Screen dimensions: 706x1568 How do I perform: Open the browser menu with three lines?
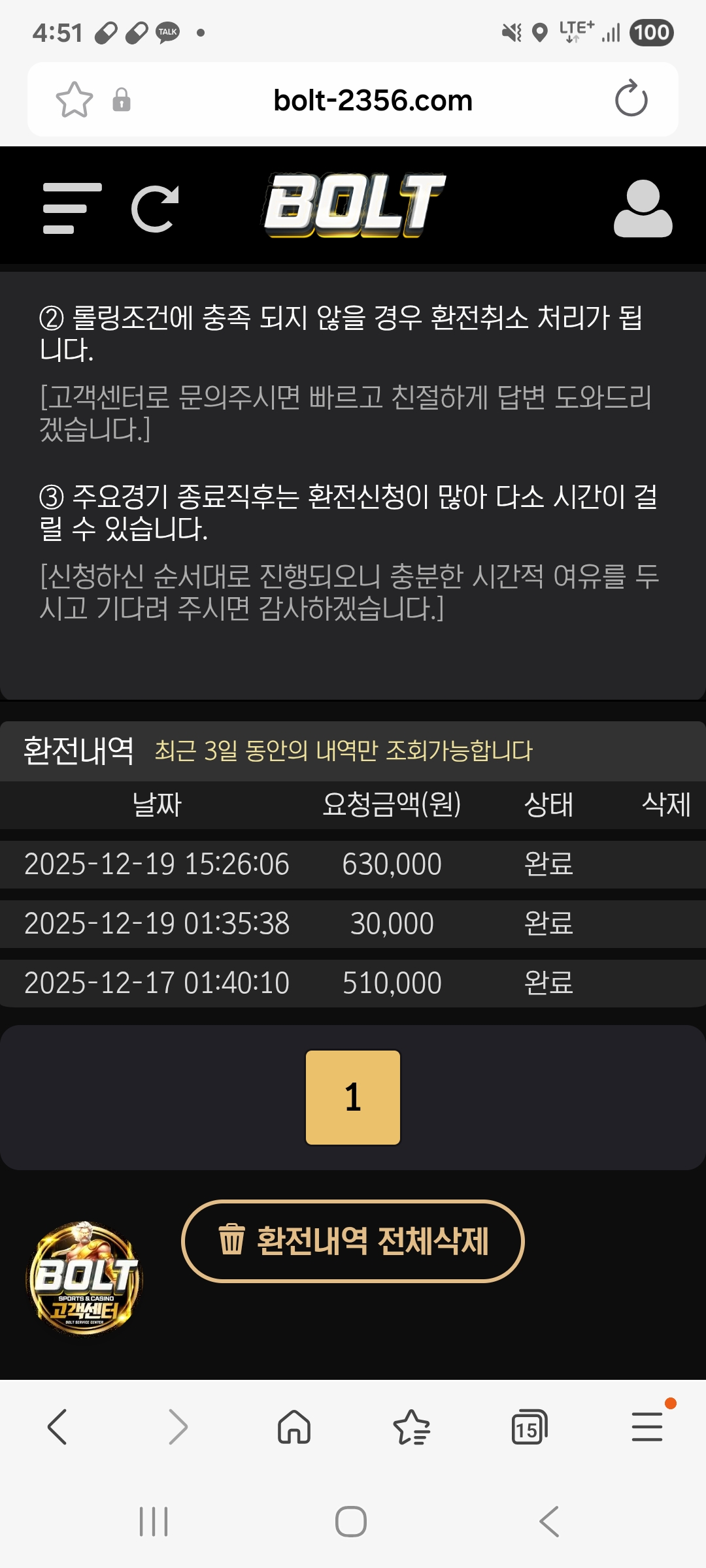coord(647,1427)
